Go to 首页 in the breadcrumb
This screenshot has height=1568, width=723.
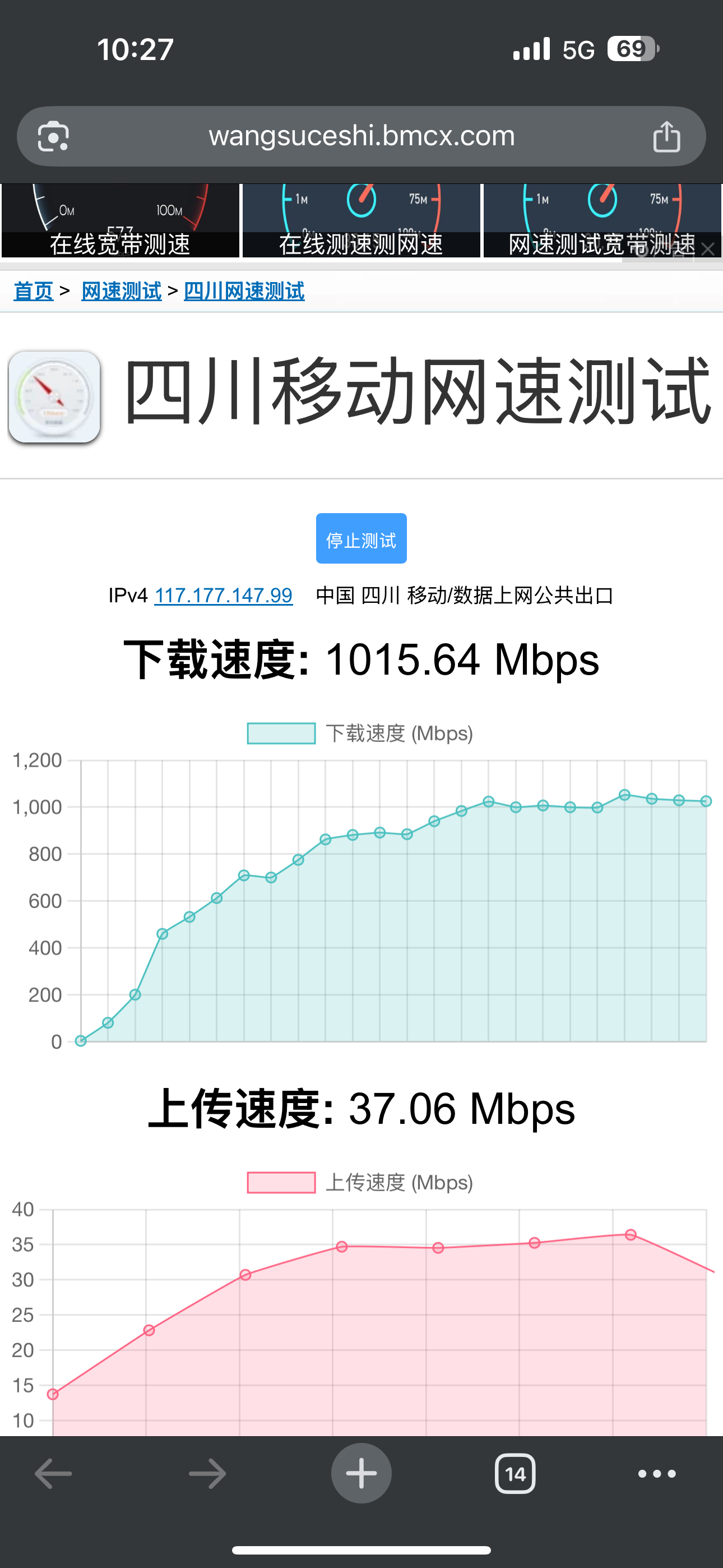pos(33,292)
